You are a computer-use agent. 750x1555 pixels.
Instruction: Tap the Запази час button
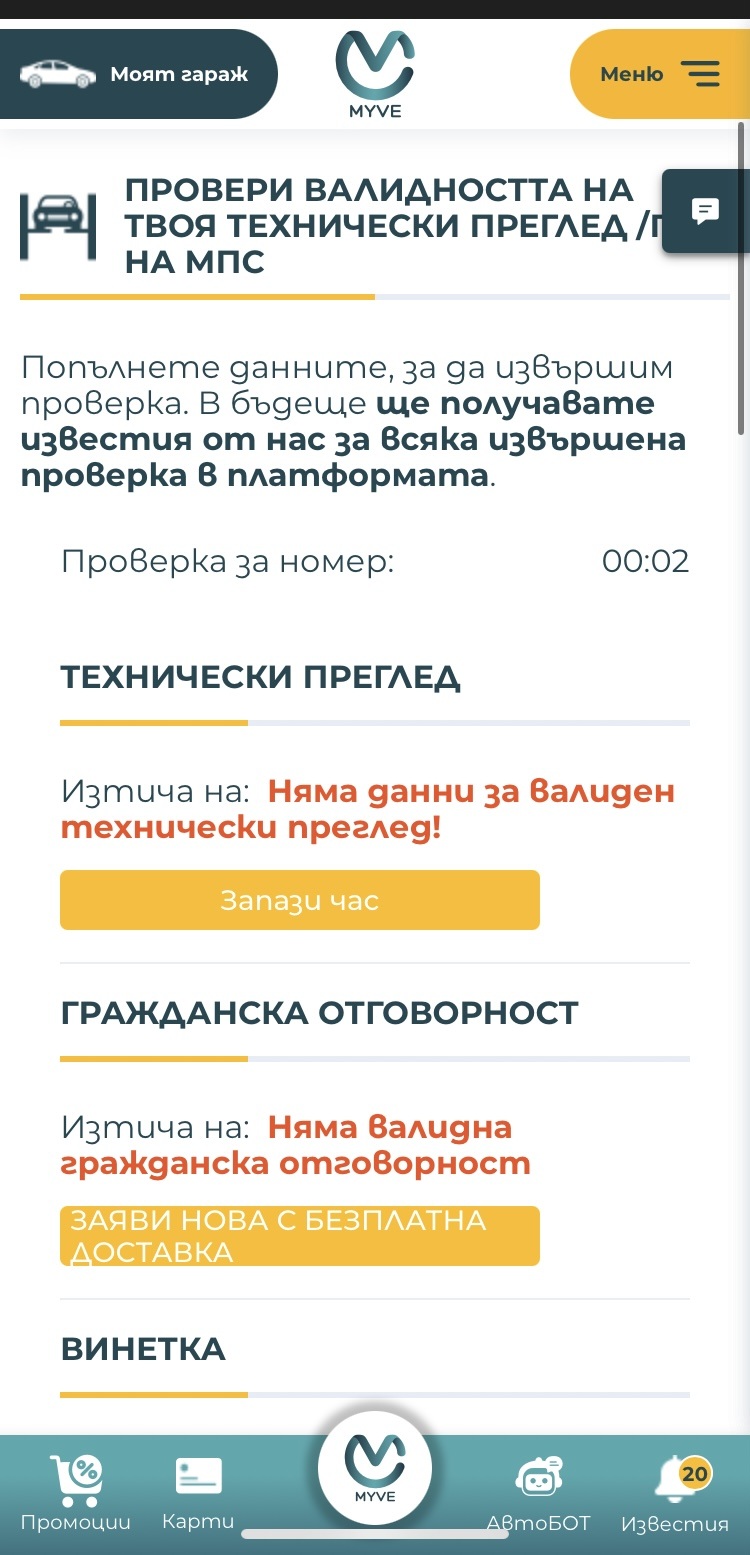click(300, 900)
